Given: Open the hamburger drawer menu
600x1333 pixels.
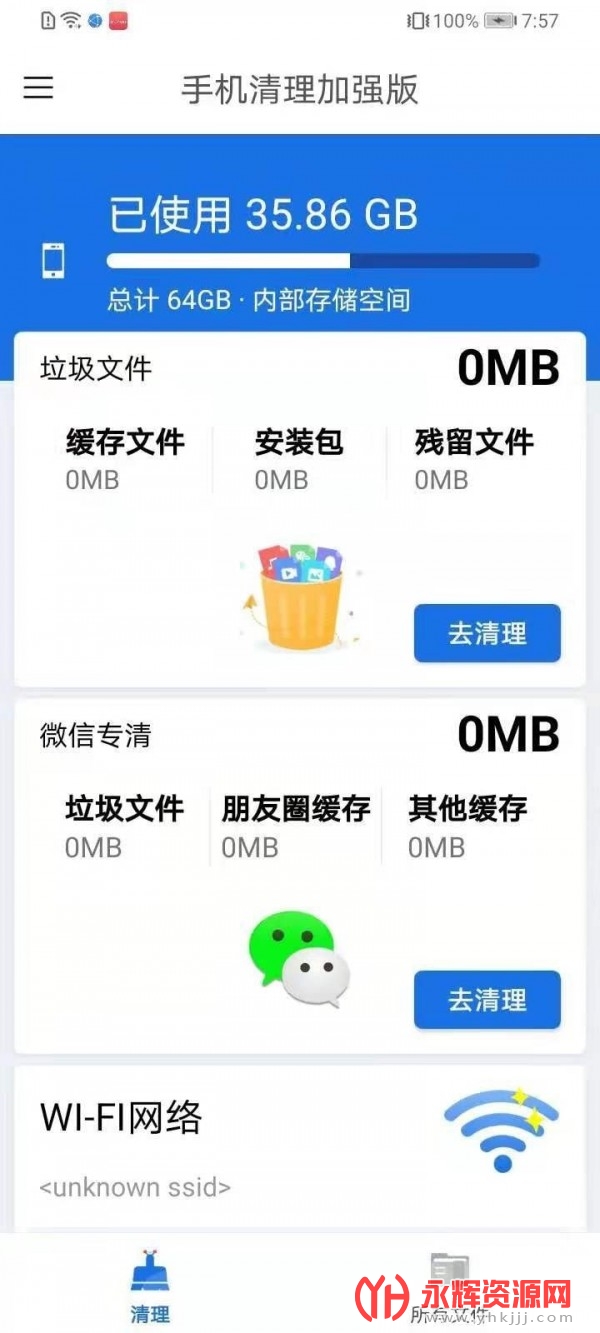Looking at the screenshot, I should pos(38,88).
